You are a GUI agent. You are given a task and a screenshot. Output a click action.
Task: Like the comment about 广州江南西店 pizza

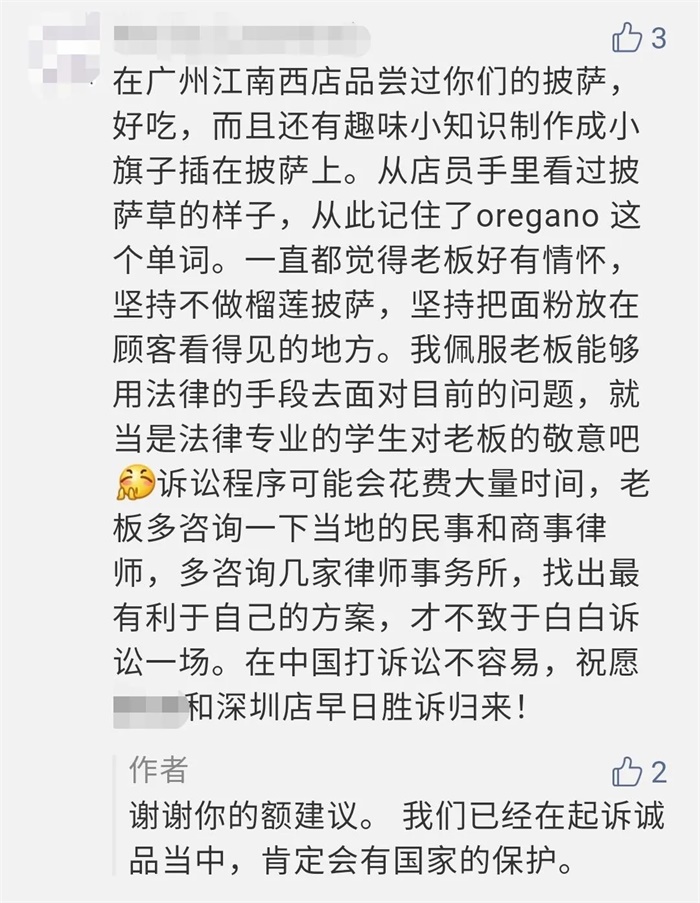627,39
